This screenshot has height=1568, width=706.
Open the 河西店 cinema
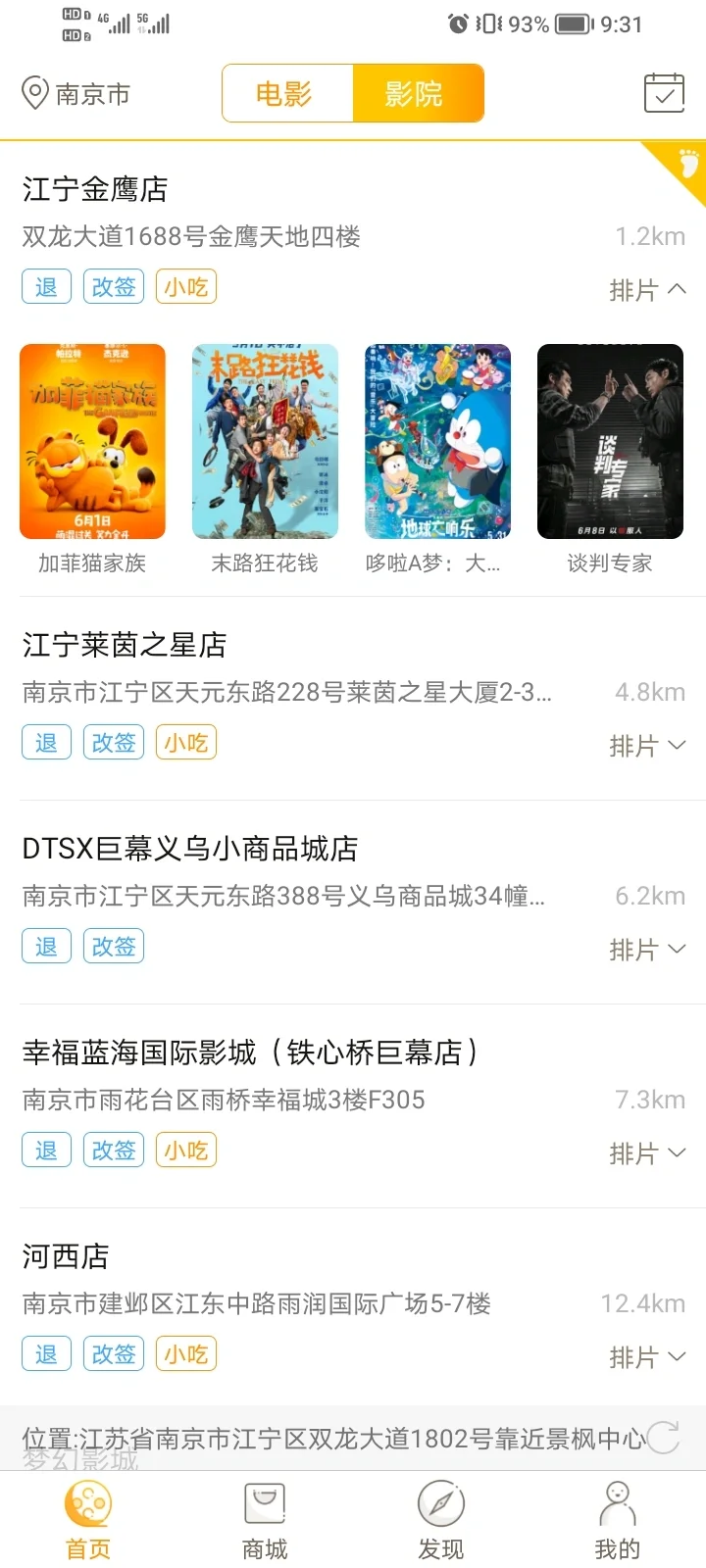(x=66, y=1256)
